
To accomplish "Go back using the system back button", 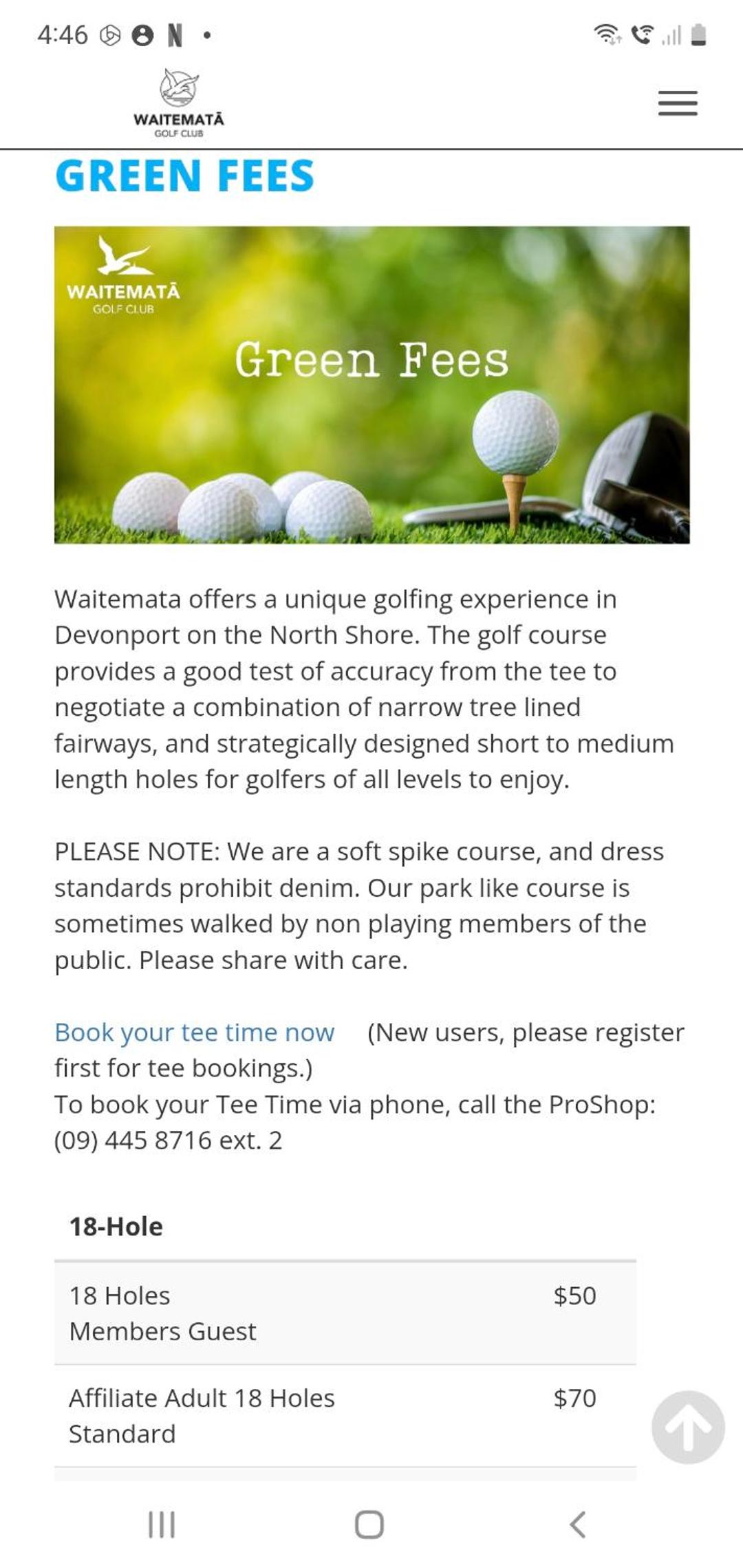I will point(578,1525).
